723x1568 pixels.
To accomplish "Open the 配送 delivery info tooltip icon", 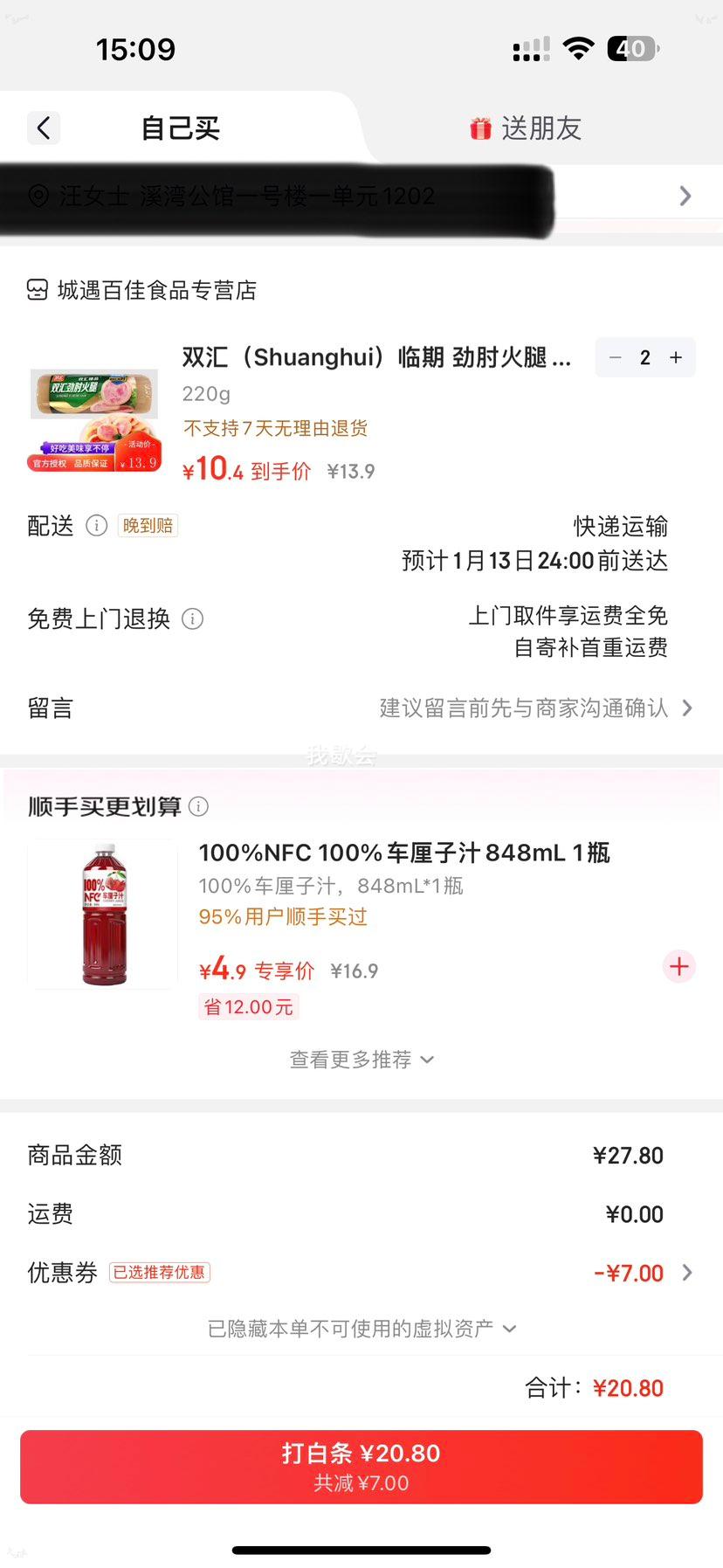I will [96, 526].
